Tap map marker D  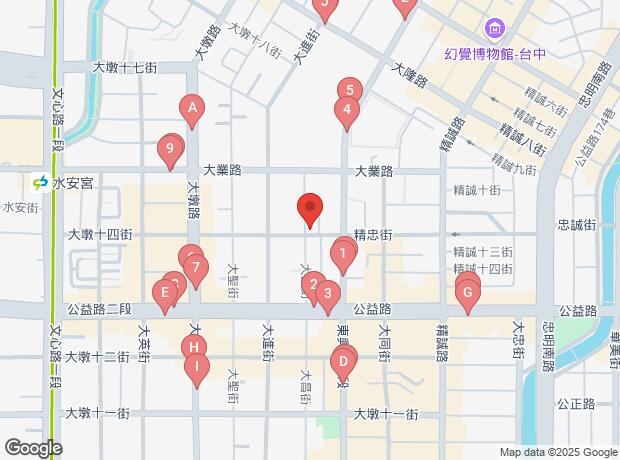point(343,361)
